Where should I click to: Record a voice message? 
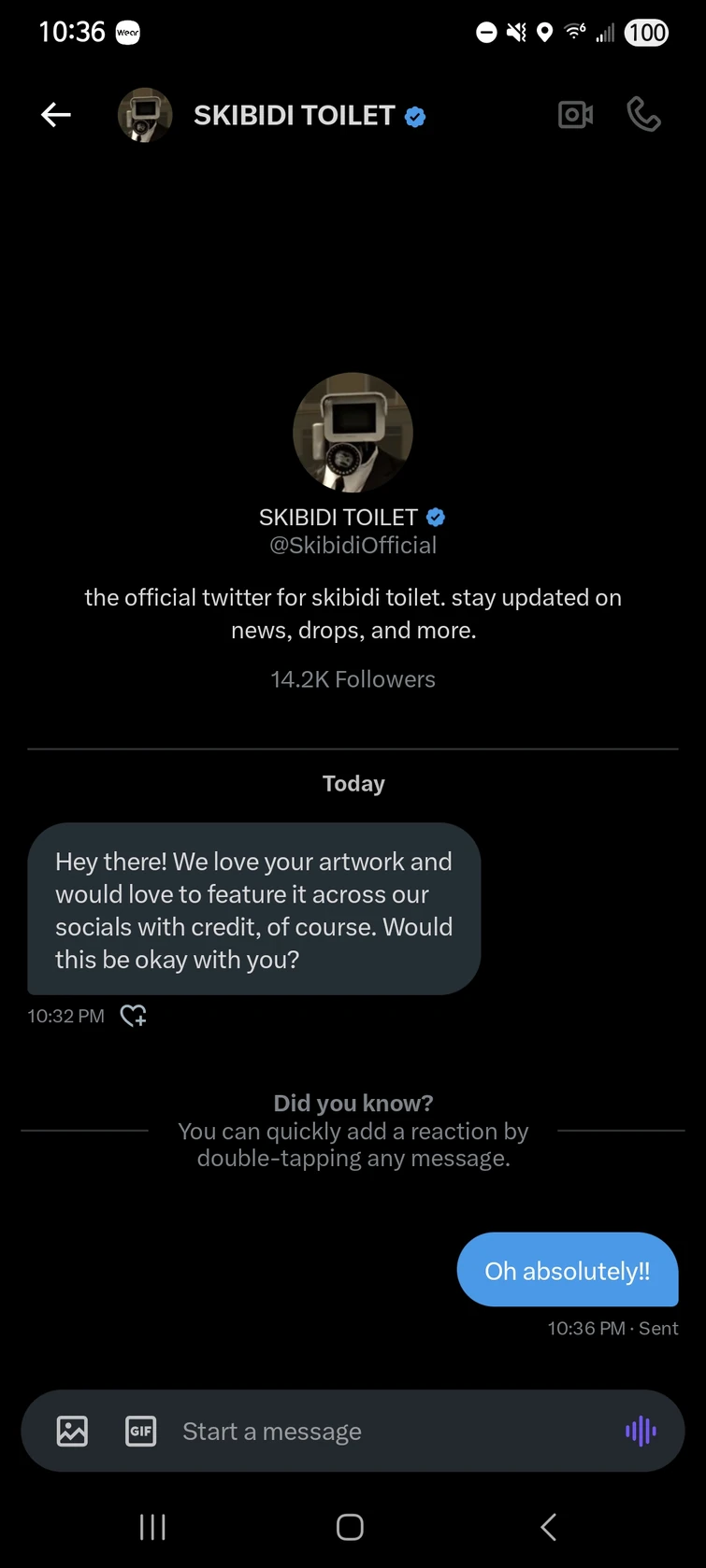point(641,1431)
